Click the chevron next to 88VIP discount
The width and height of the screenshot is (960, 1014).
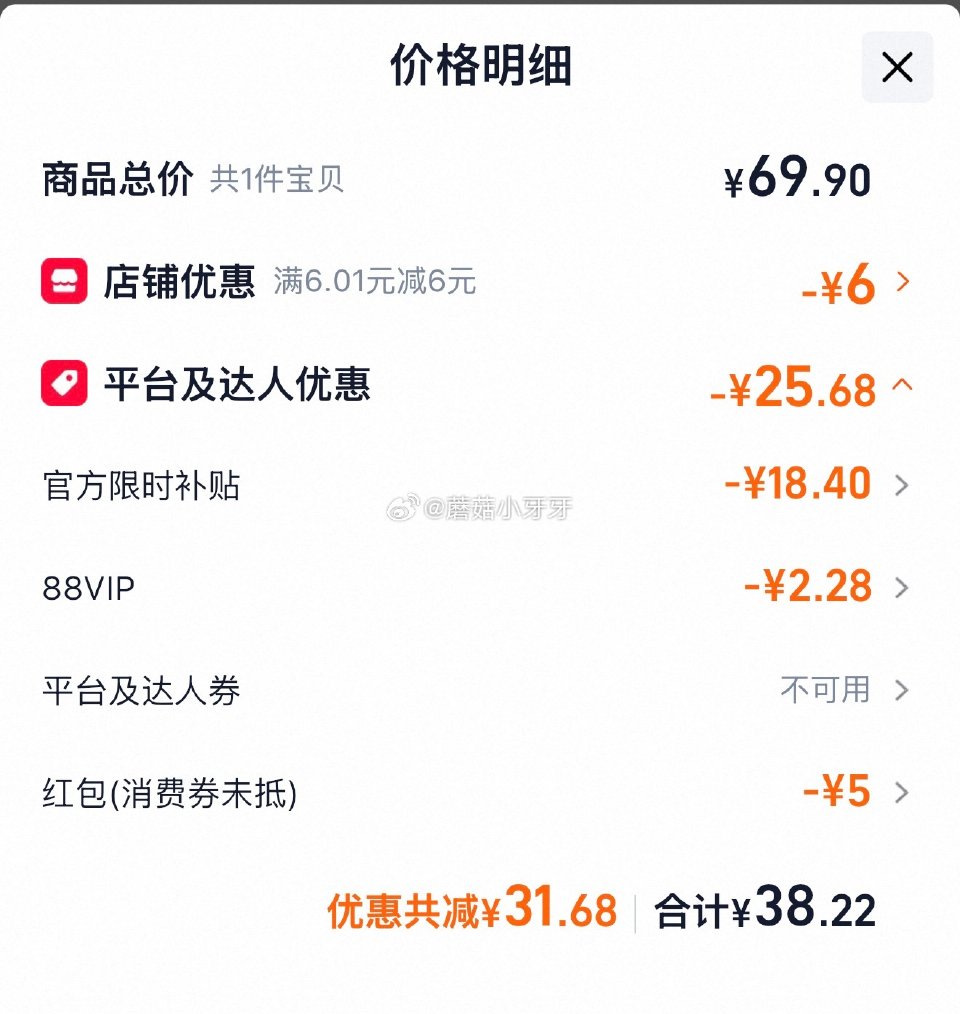pyautogui.click(x=901, y=587)
